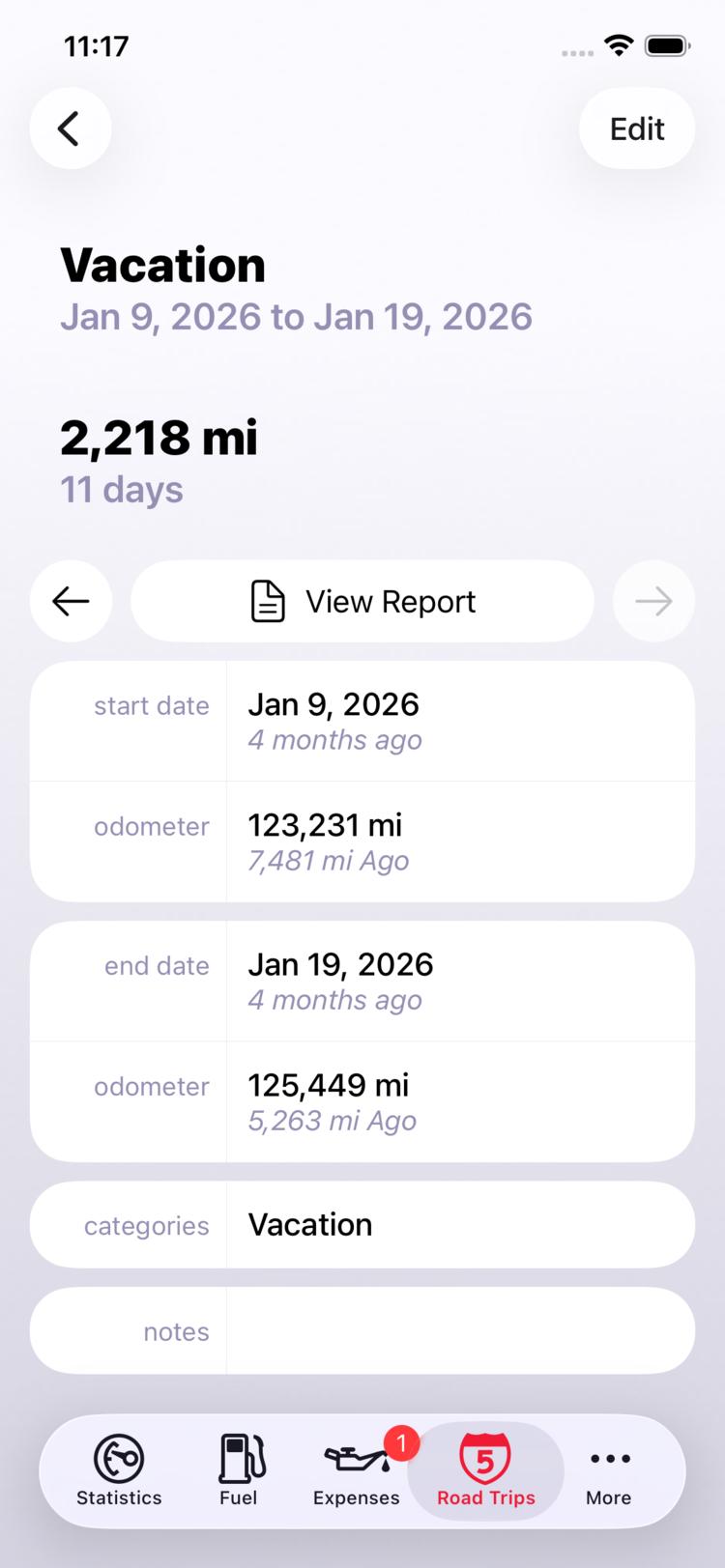Screen dimensions: 725x1568
Task: Go back using the top-left chevron
Action: pos(71,128)
